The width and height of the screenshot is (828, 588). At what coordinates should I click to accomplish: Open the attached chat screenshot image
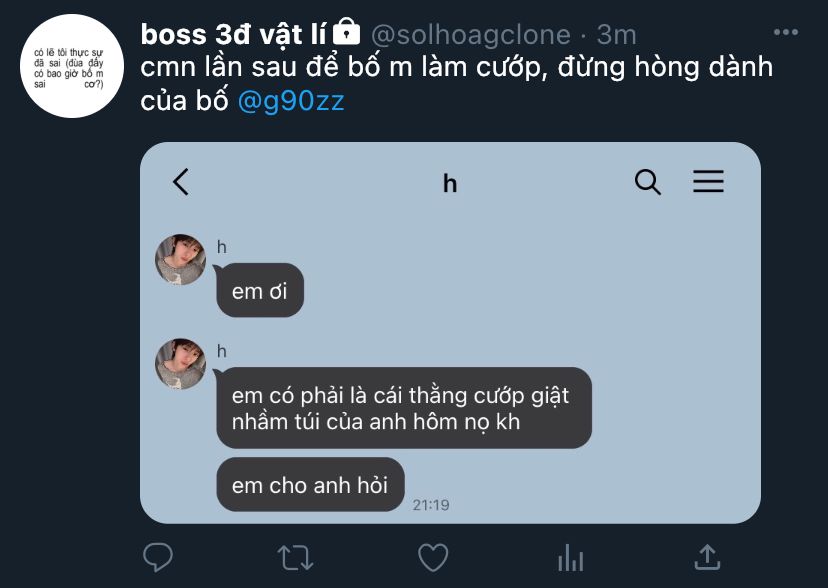[x=450, y=333]
